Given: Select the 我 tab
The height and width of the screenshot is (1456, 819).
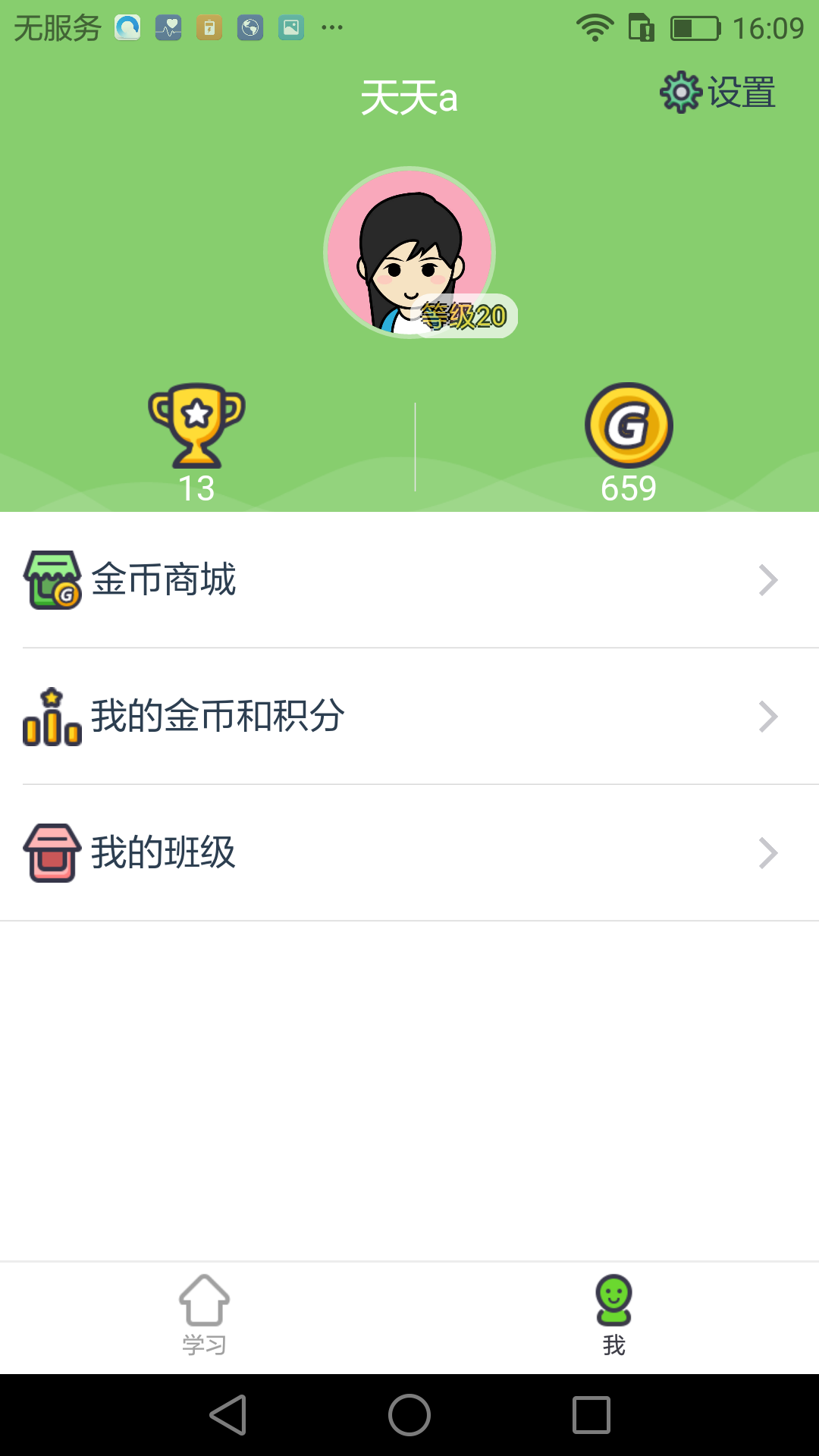Looking at the screenshot, I should pyautogui.click(x=613, y=1316).
